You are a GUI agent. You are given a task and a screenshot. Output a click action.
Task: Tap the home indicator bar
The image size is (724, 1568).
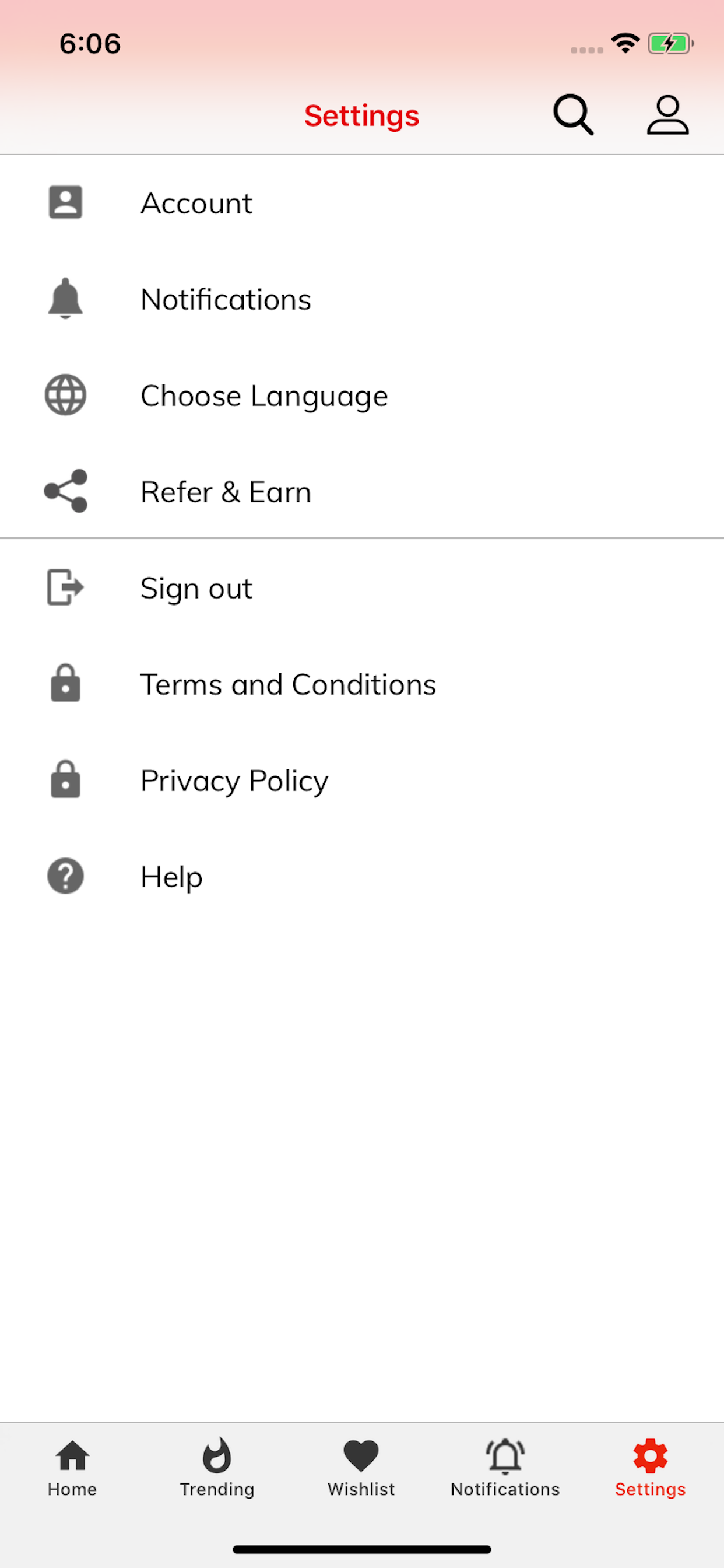tap(362, 1549)
